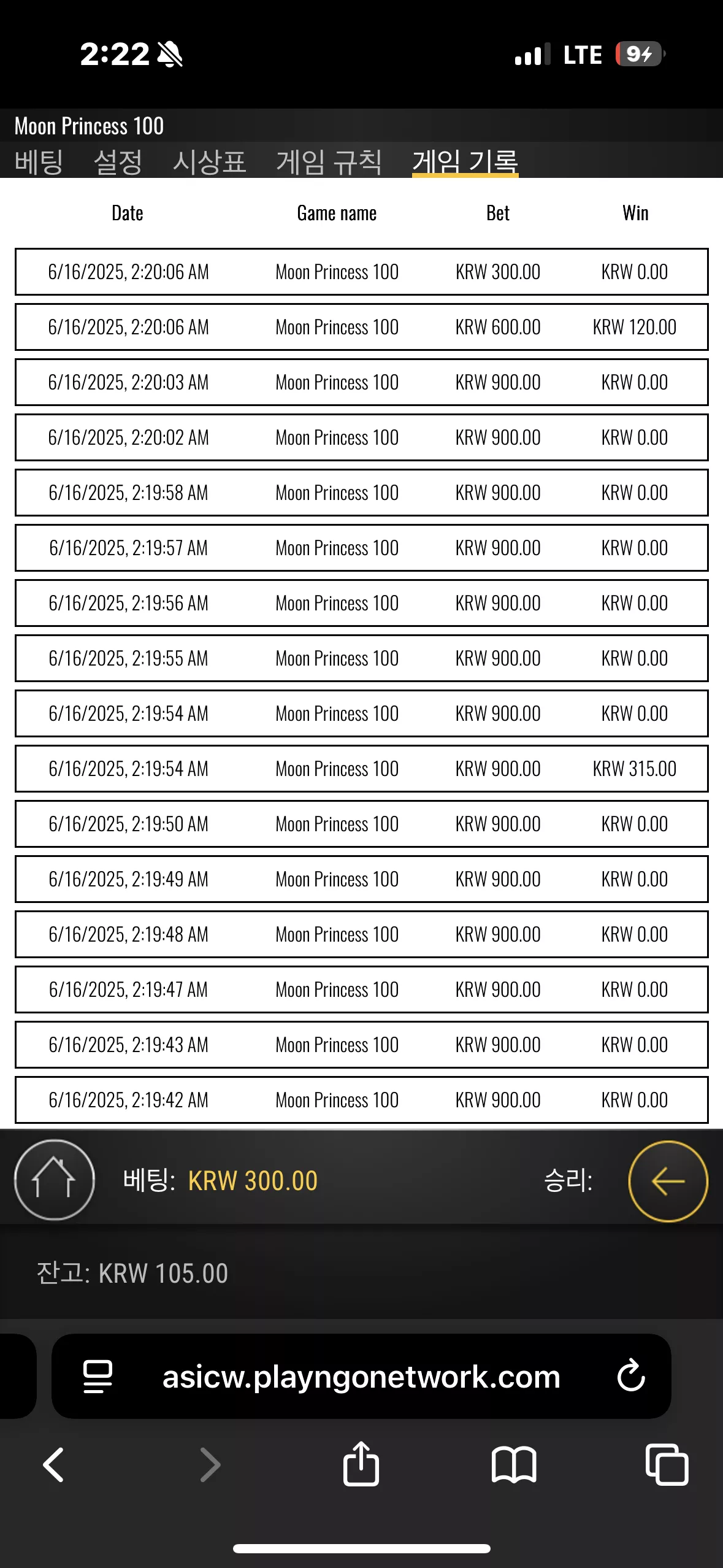Viewport: 723px width, 1568px height.
Task: Share this page from Safari toolbar
Action: coord(361,1463)
